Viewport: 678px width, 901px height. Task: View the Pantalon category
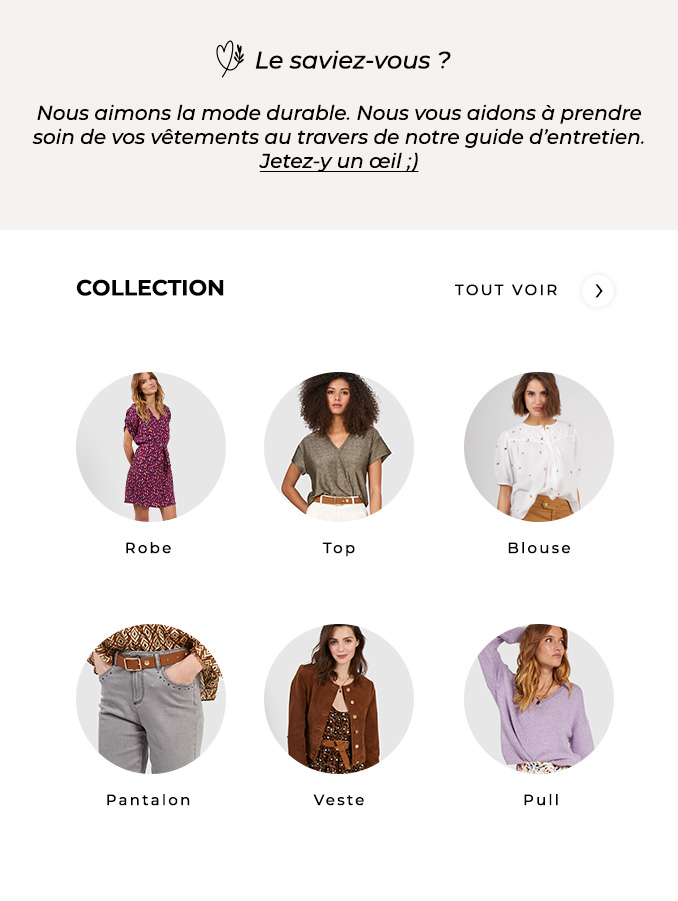151,699
